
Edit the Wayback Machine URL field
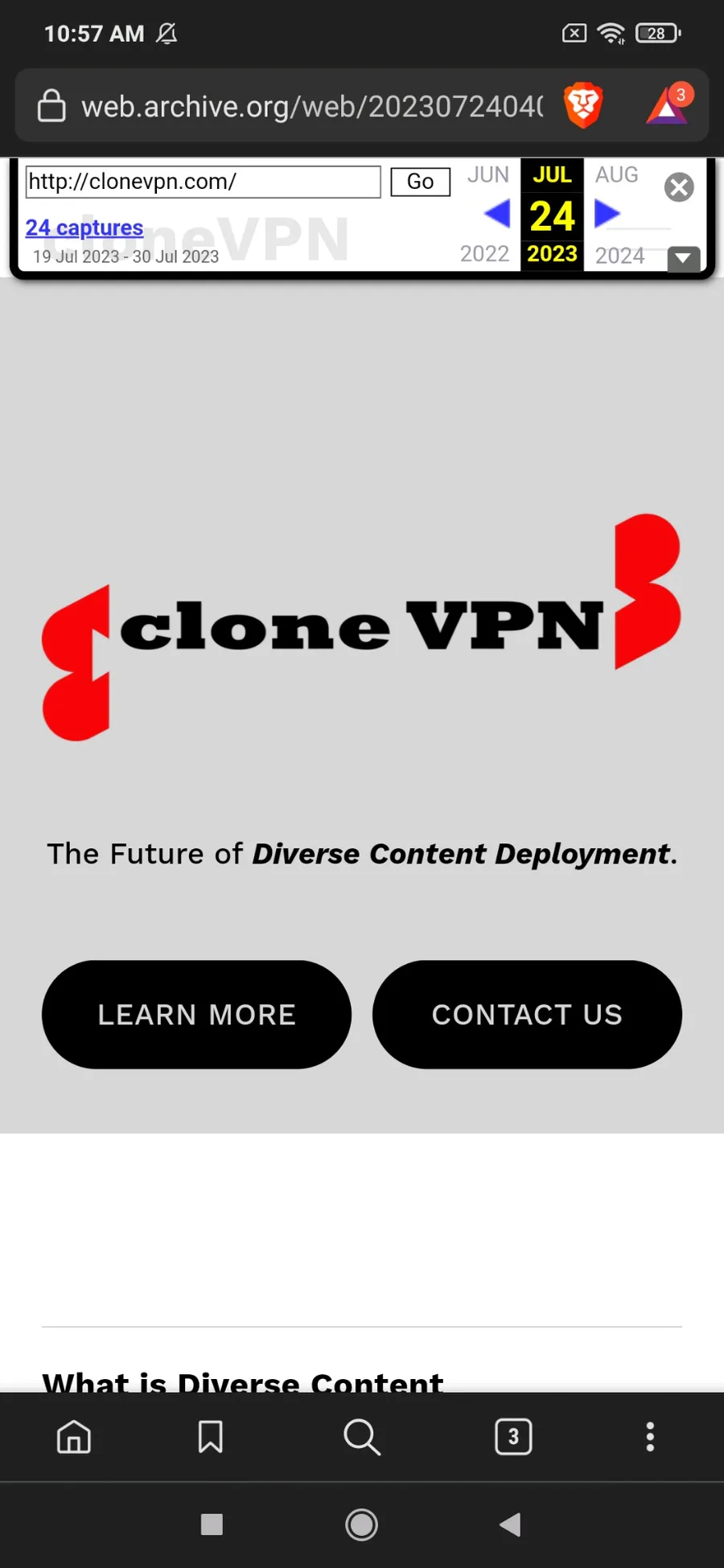pyautogui.click(x=203, y=182)
